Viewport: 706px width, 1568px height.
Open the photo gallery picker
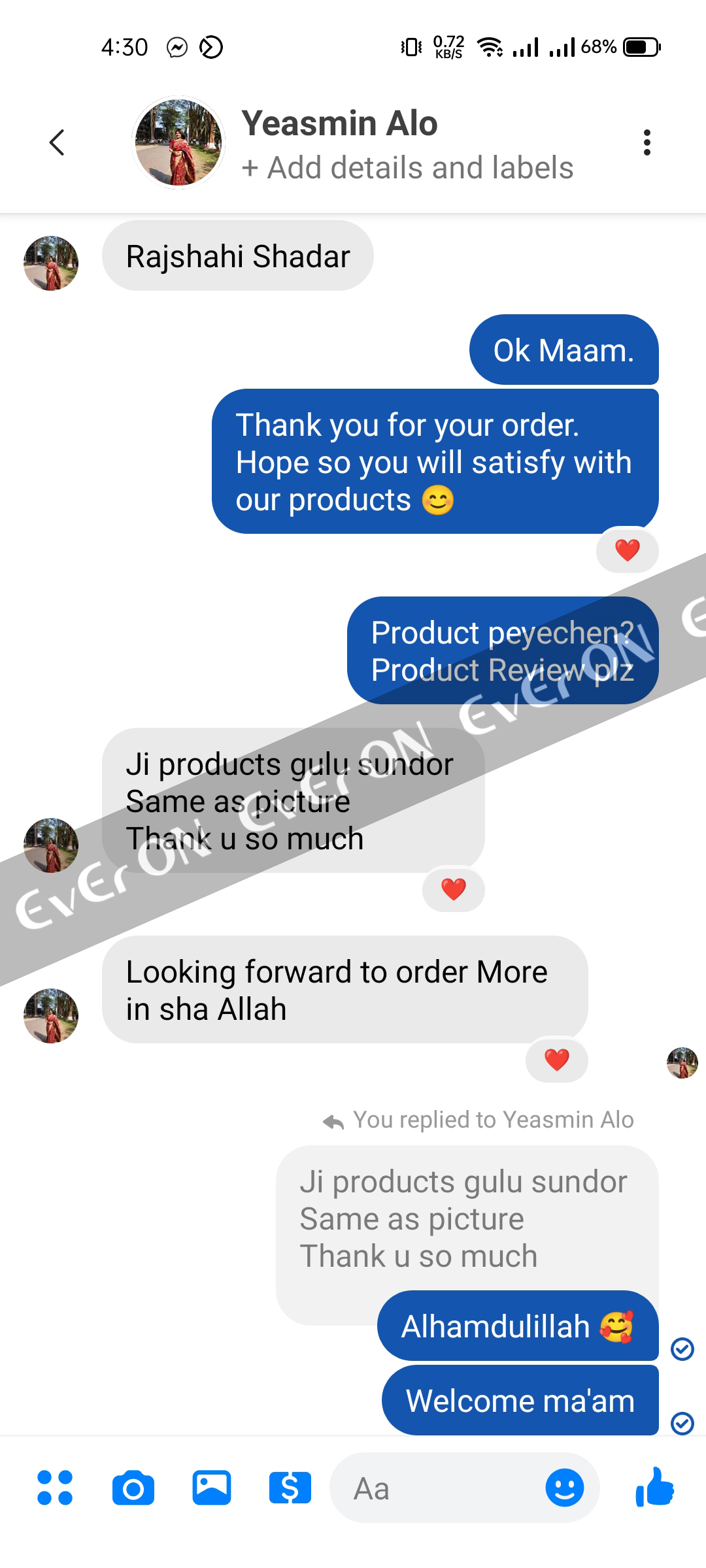tap(212, 1488)
